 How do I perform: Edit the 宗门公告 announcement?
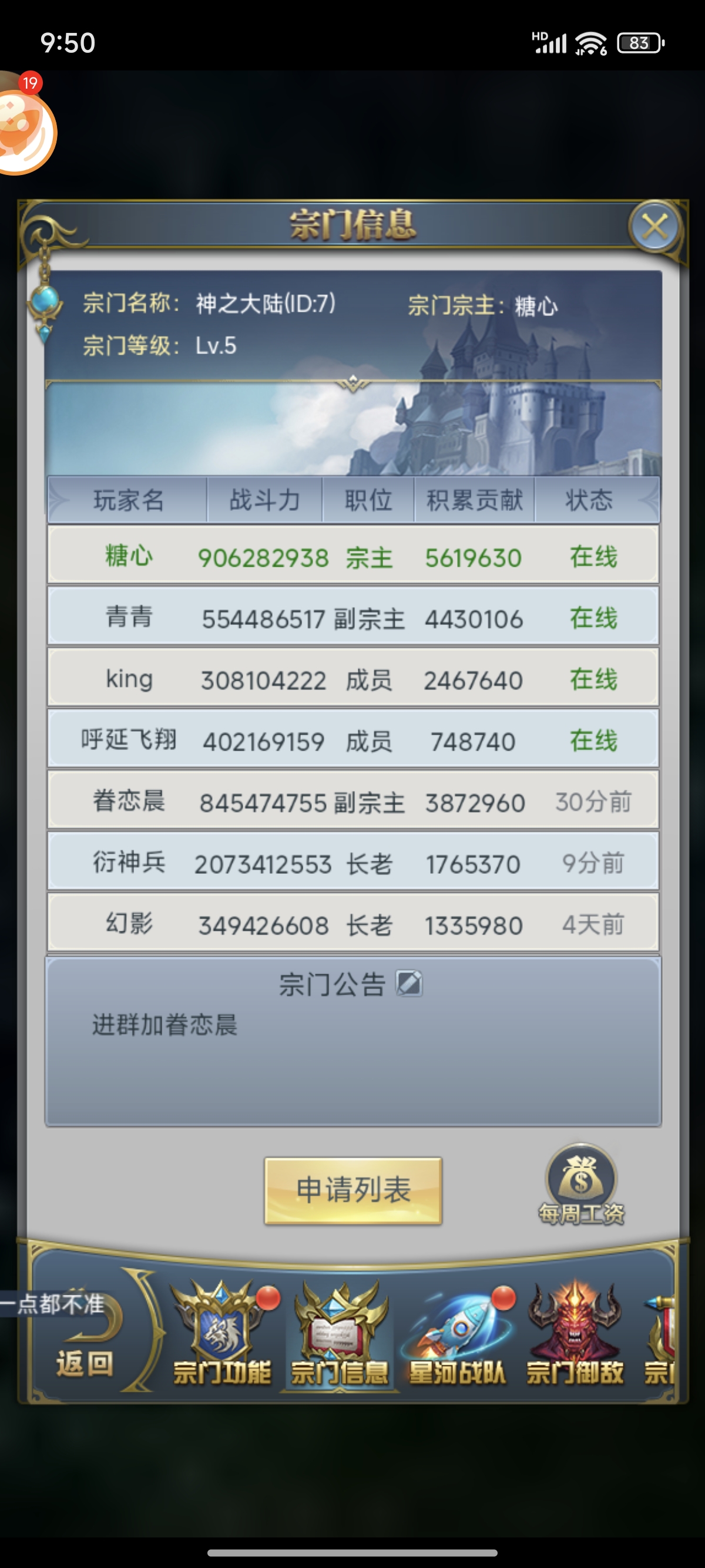408,984
